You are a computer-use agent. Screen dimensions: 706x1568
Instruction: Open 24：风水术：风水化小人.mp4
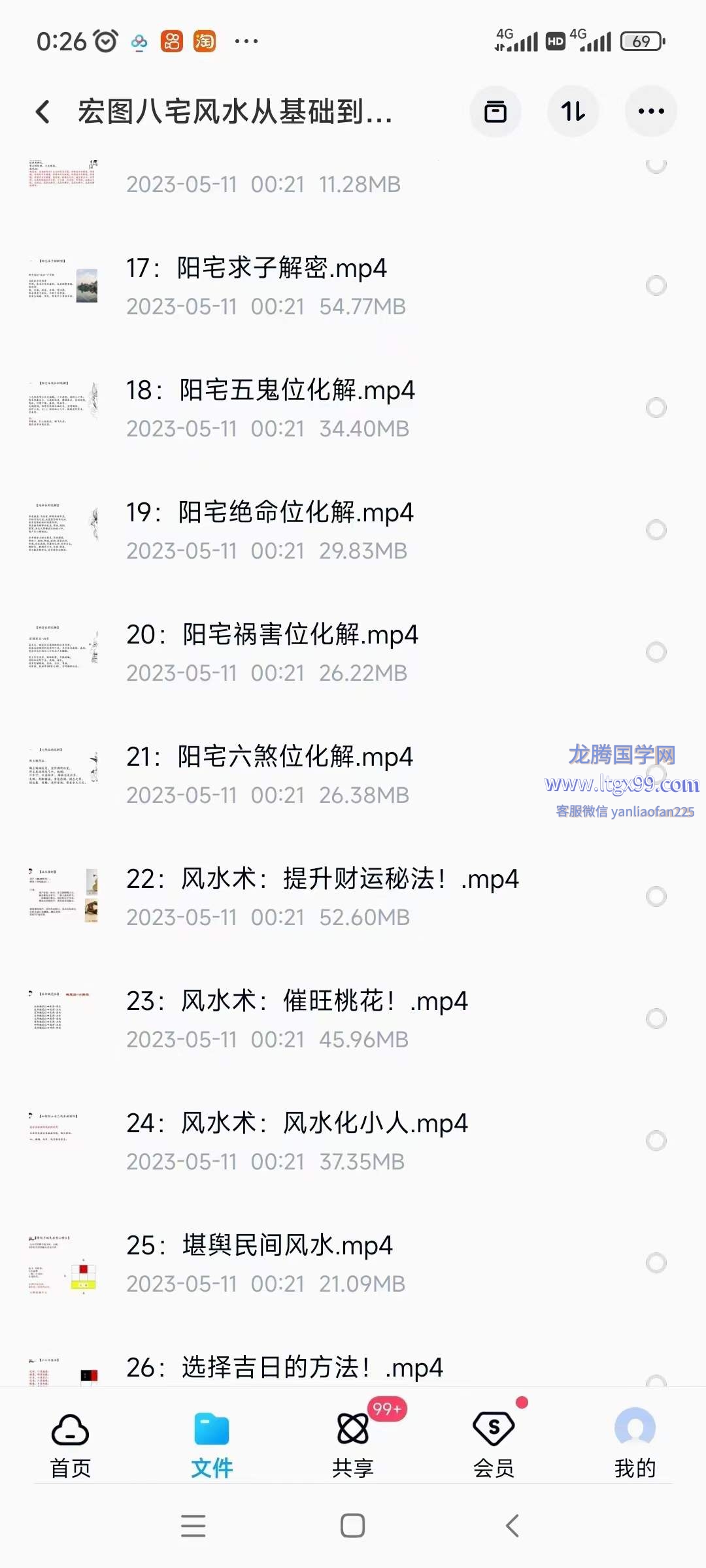[x=297, y=1124]
